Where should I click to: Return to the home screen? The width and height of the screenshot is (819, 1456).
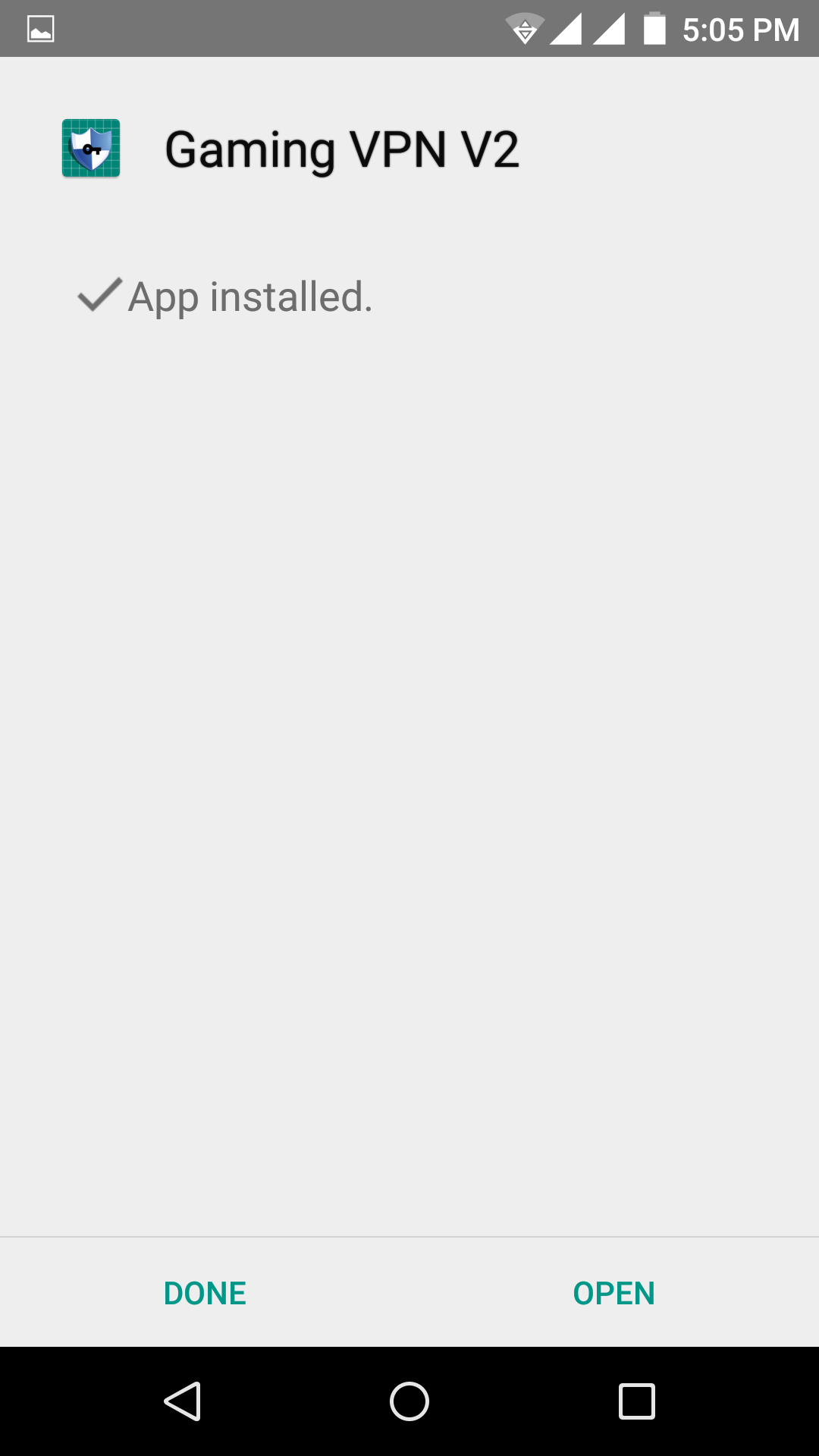click(409, 1401)
